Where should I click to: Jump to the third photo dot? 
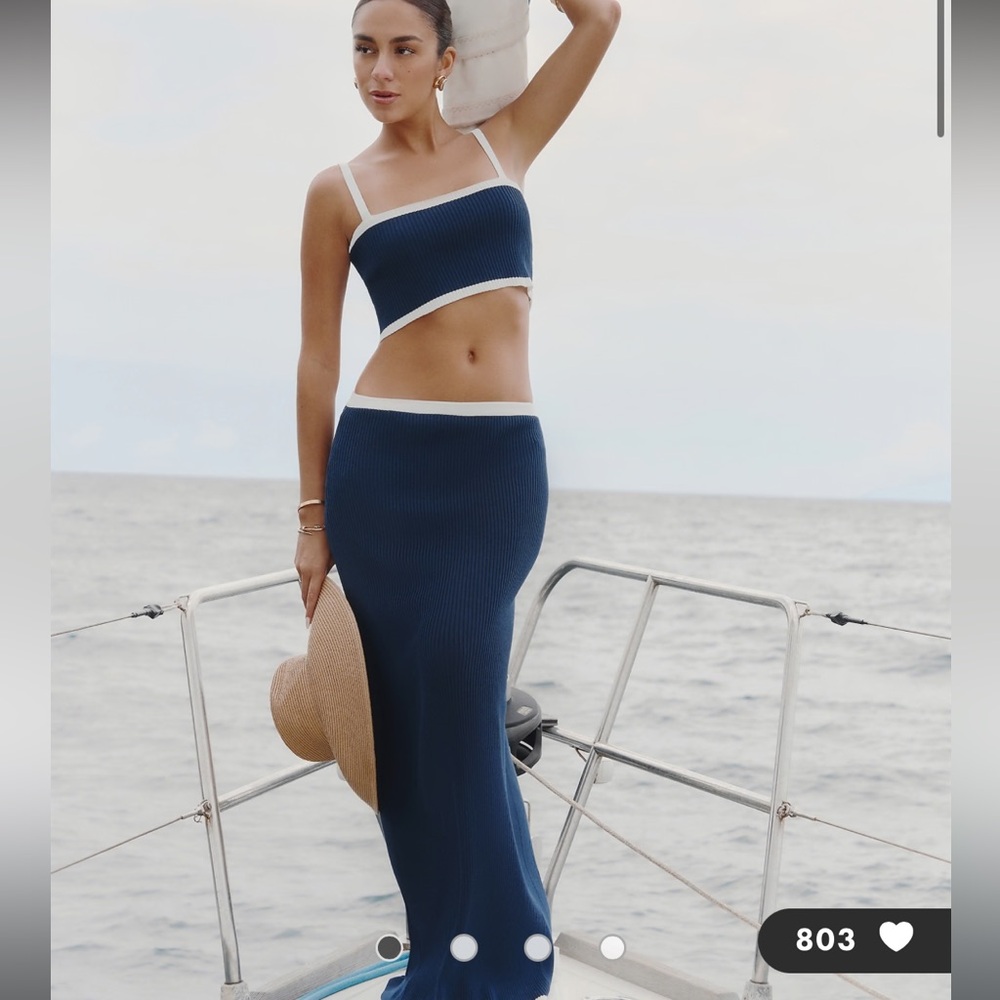point(538,947)
